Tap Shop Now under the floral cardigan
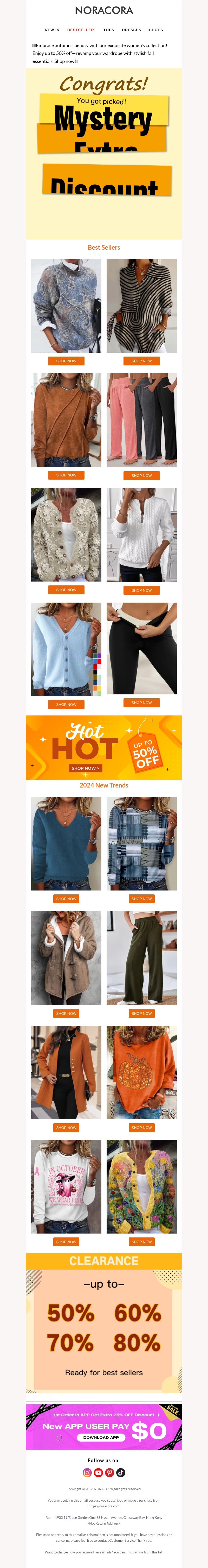This screenshot has height=1568, width=208. [66, 590]
